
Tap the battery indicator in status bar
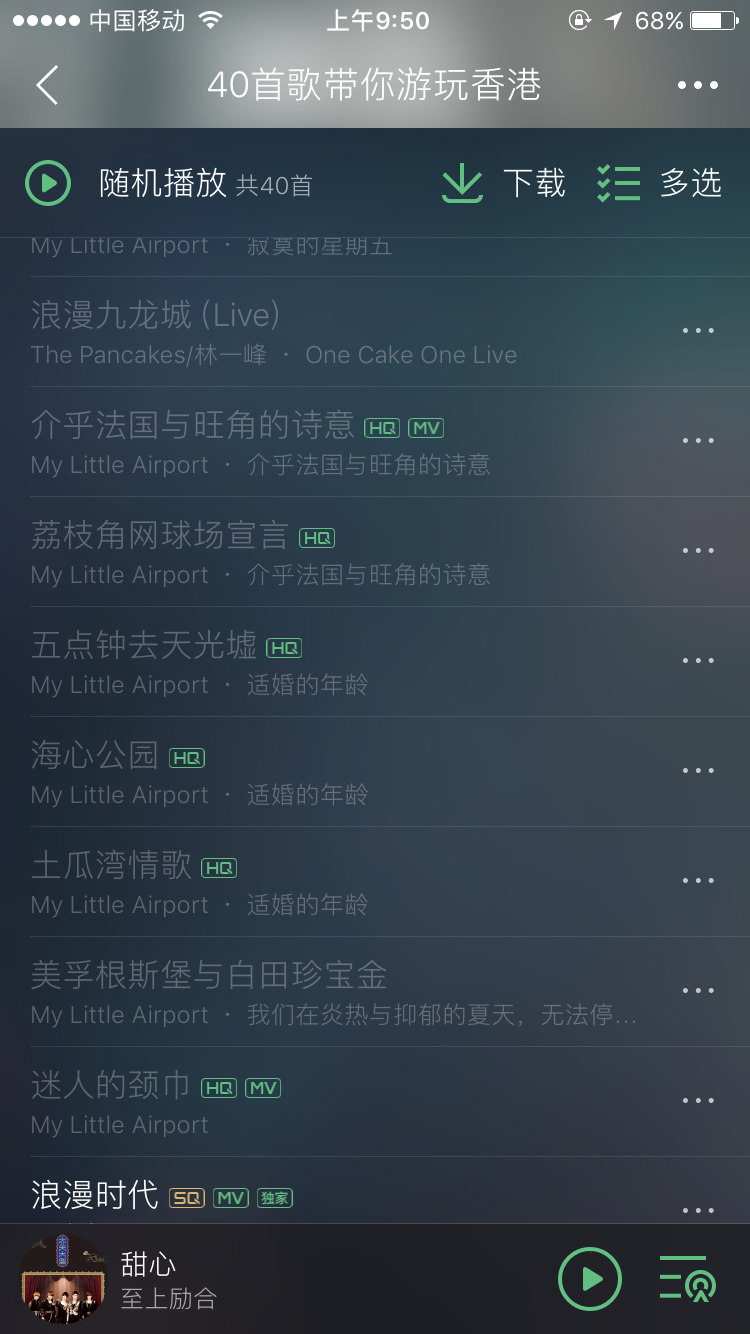713,18
